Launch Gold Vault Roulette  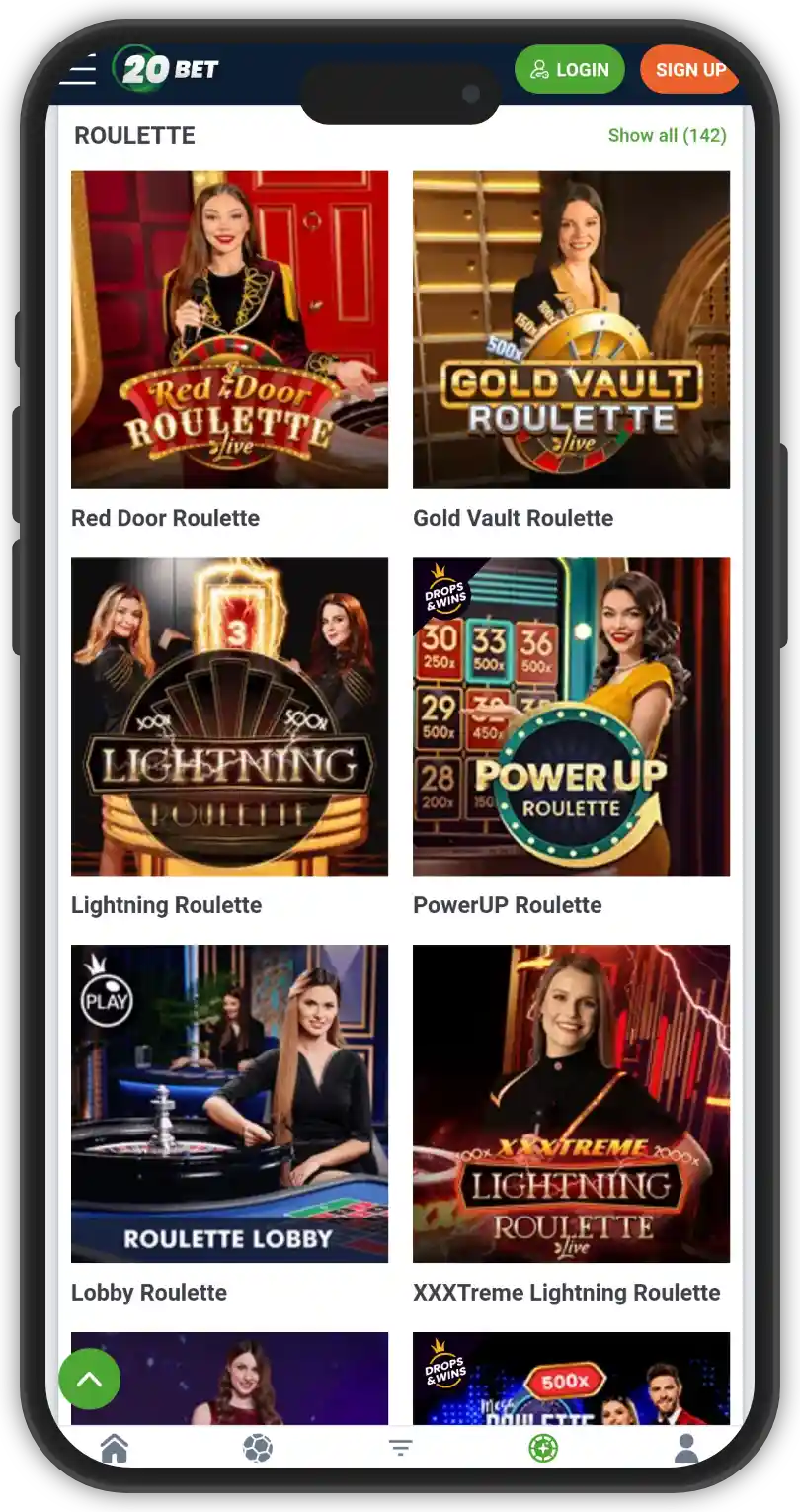pyautogui.click(x=571, y=330)
